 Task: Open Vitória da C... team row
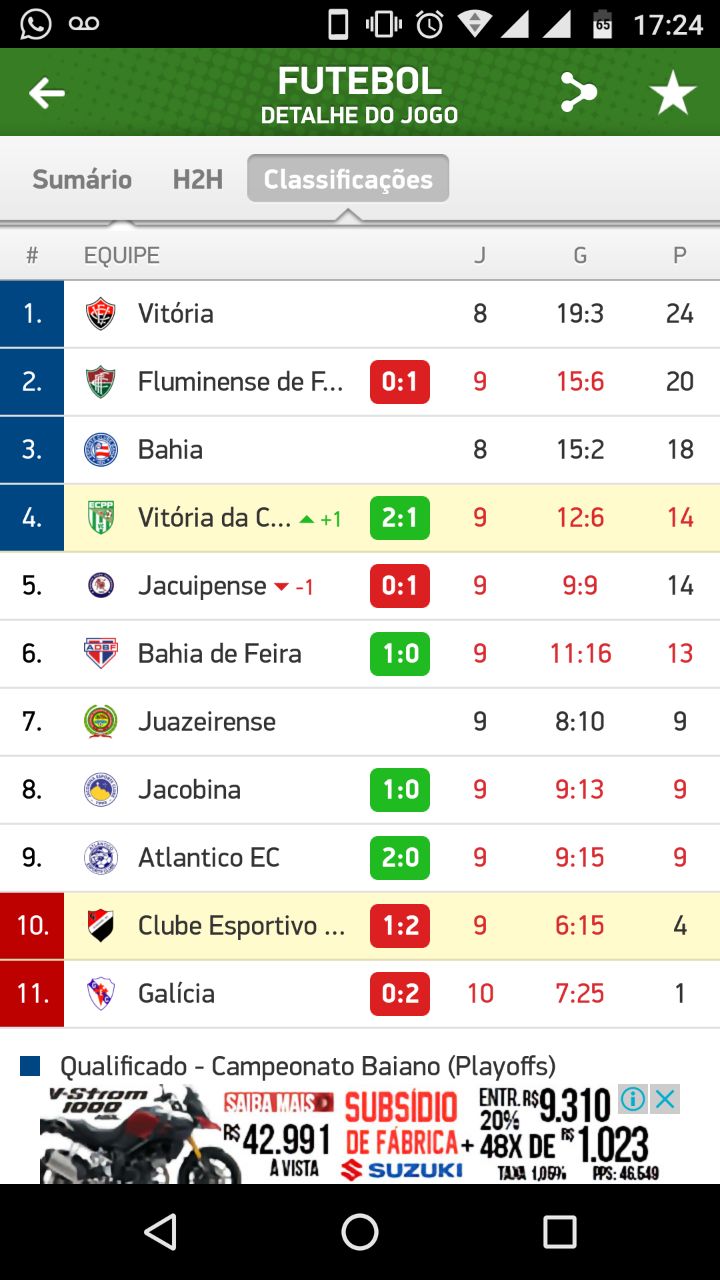[214, 518]
